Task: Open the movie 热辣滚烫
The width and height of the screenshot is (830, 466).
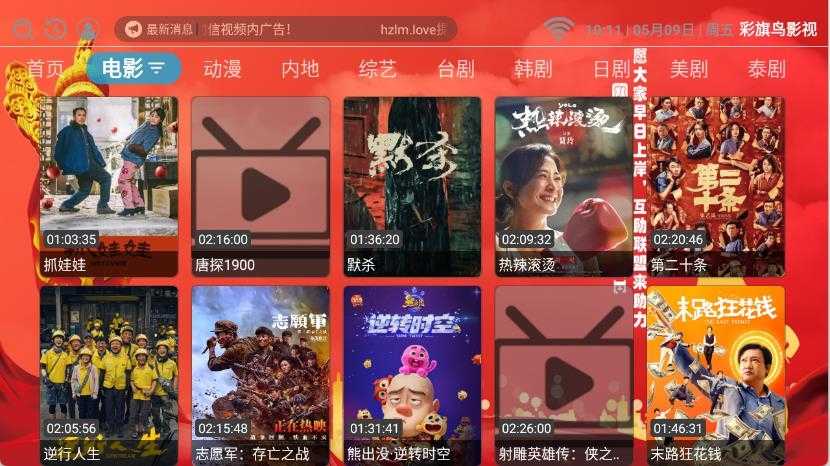Action: [563, 186]
